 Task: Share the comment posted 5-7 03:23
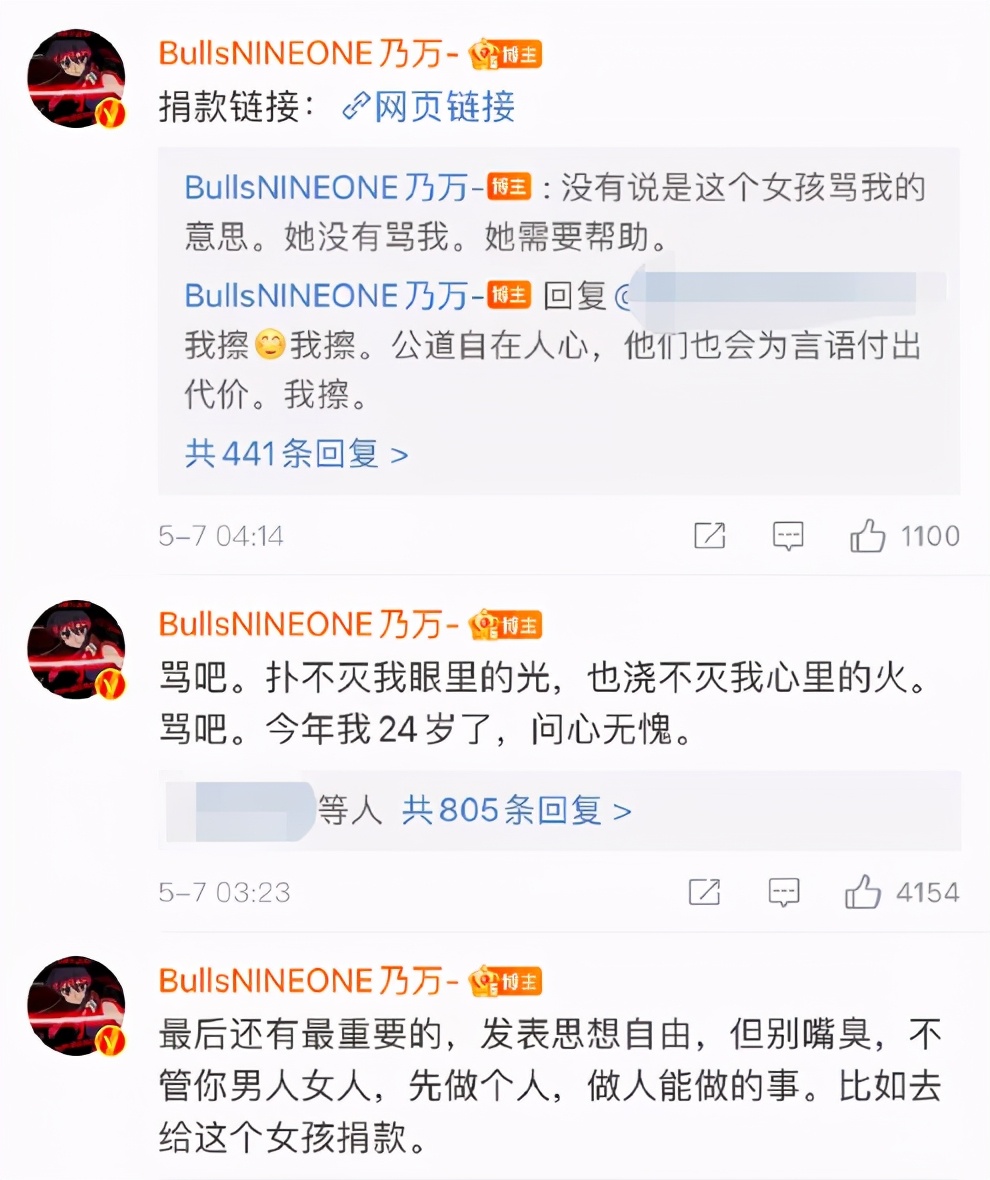point(705,892)
